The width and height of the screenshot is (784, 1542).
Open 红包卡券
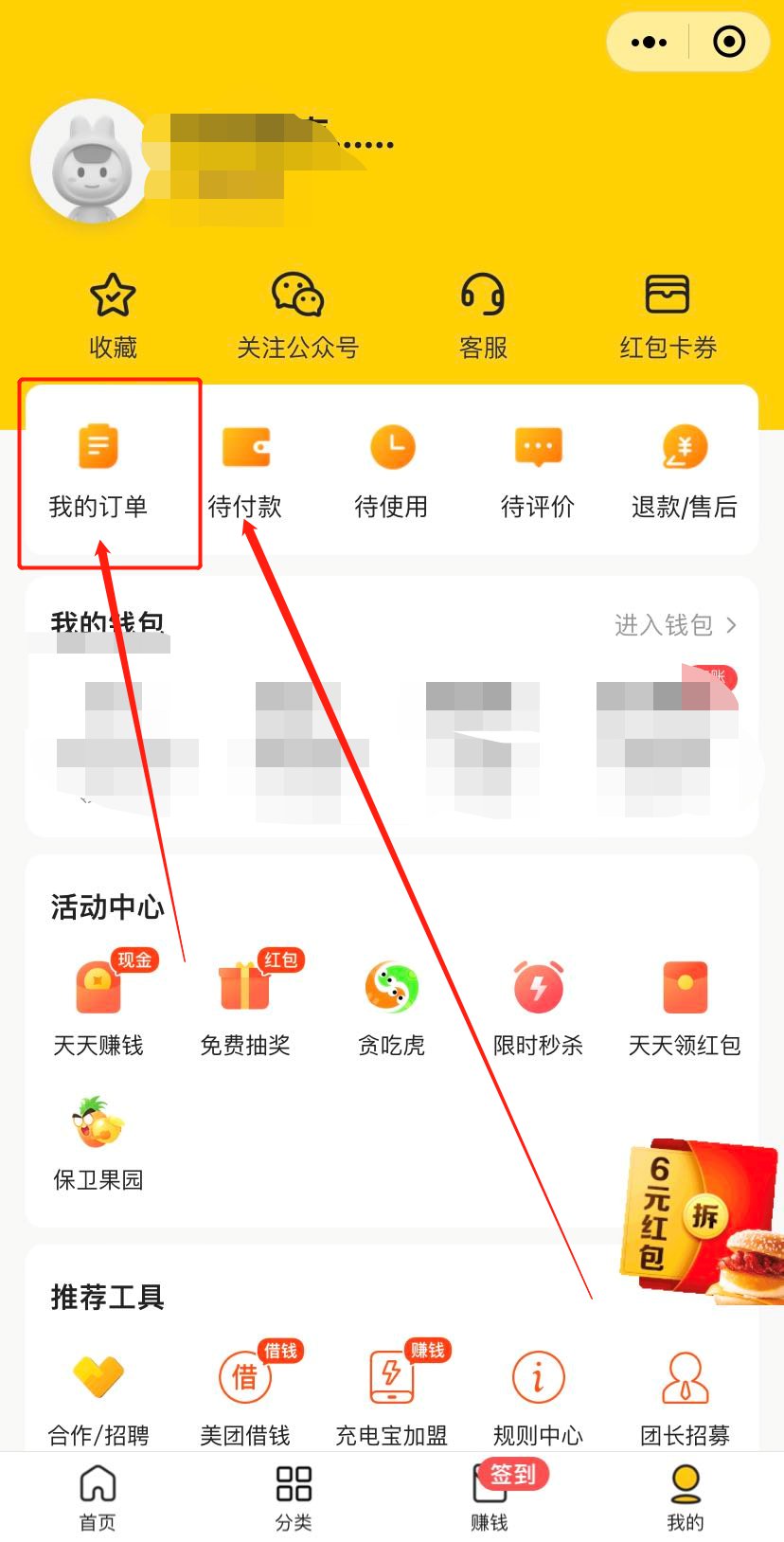pyautogui.click(x=668, y=315)
